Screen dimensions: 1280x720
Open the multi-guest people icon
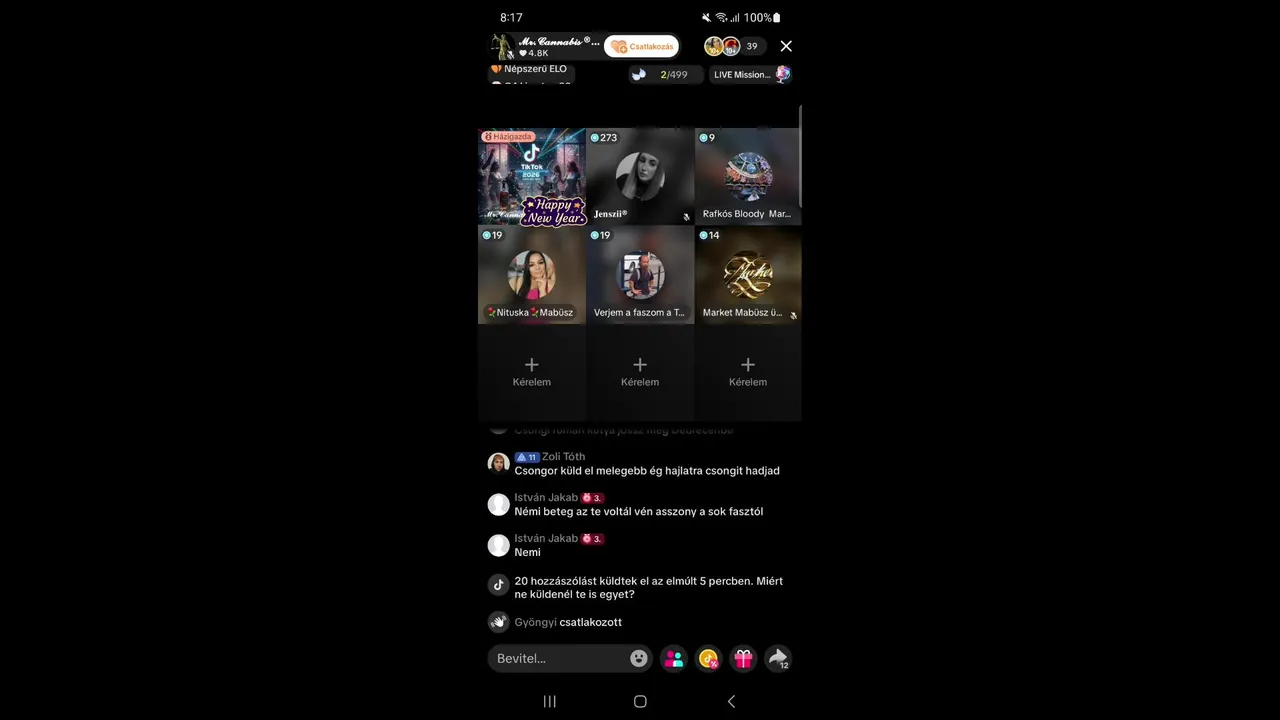pos(674,658)
